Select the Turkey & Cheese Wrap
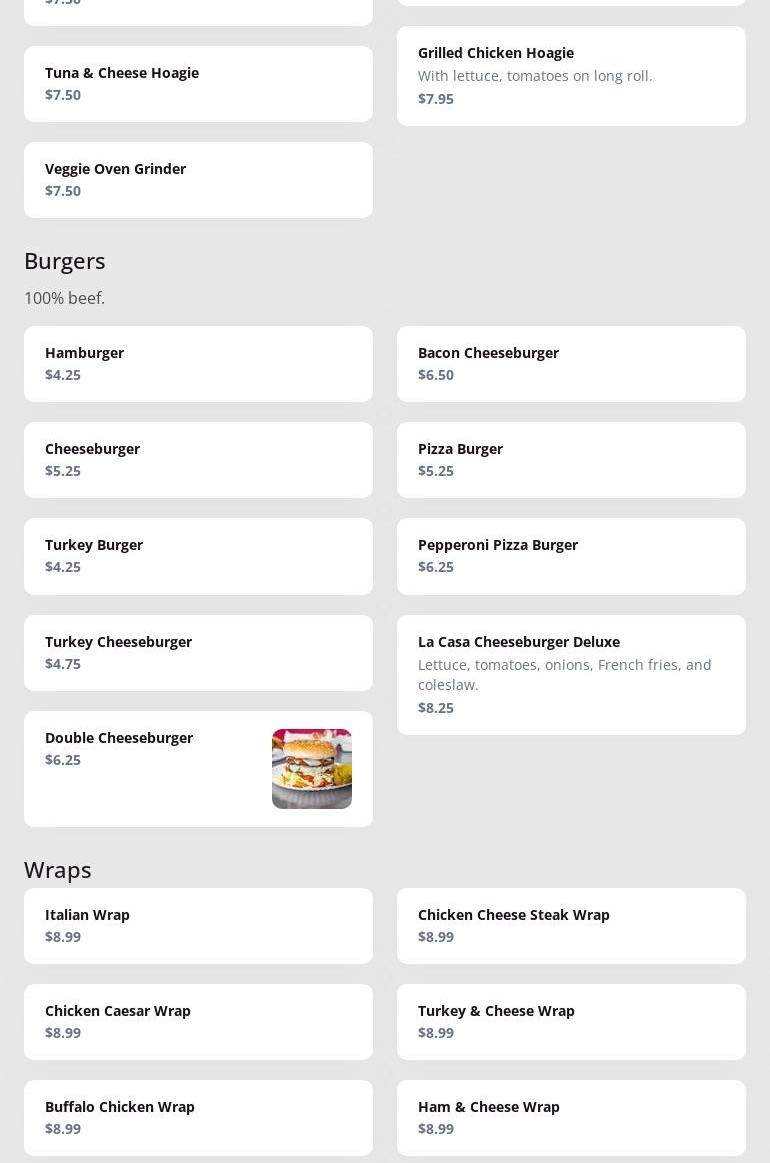The height and width of the screenshot is (1163, 770). tap(571, 1022)
